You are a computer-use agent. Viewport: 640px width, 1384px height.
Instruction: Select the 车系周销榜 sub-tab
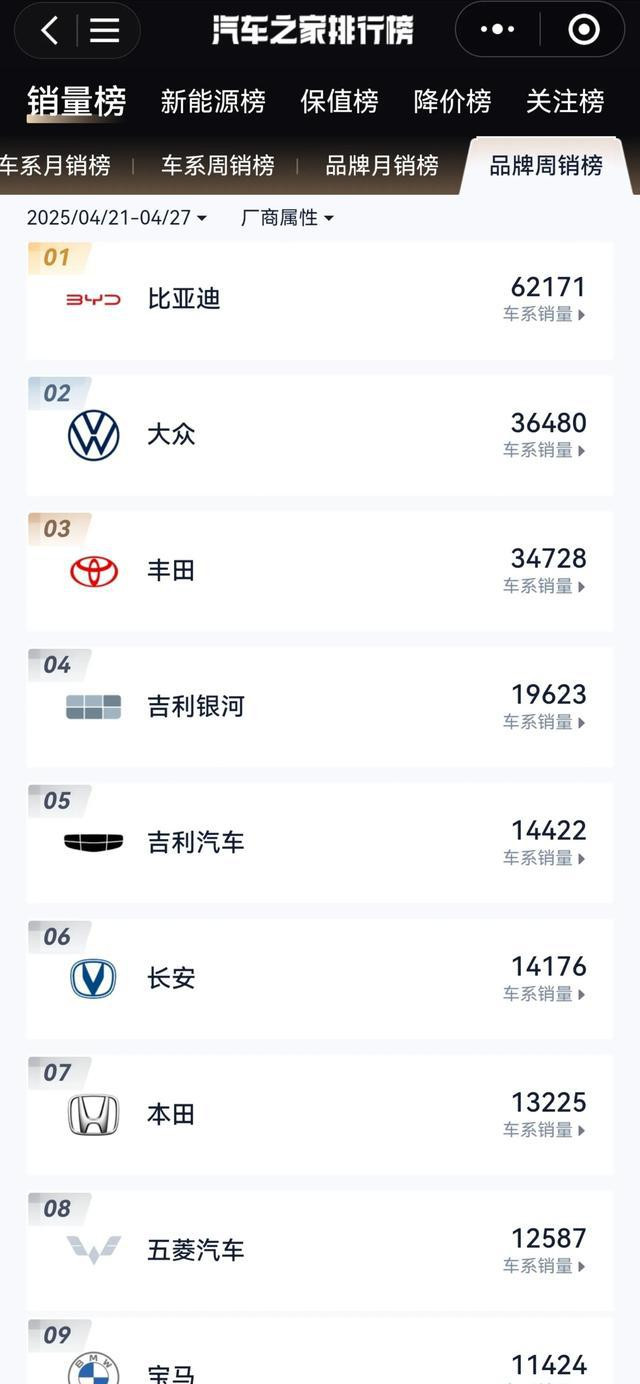point(218,165)
